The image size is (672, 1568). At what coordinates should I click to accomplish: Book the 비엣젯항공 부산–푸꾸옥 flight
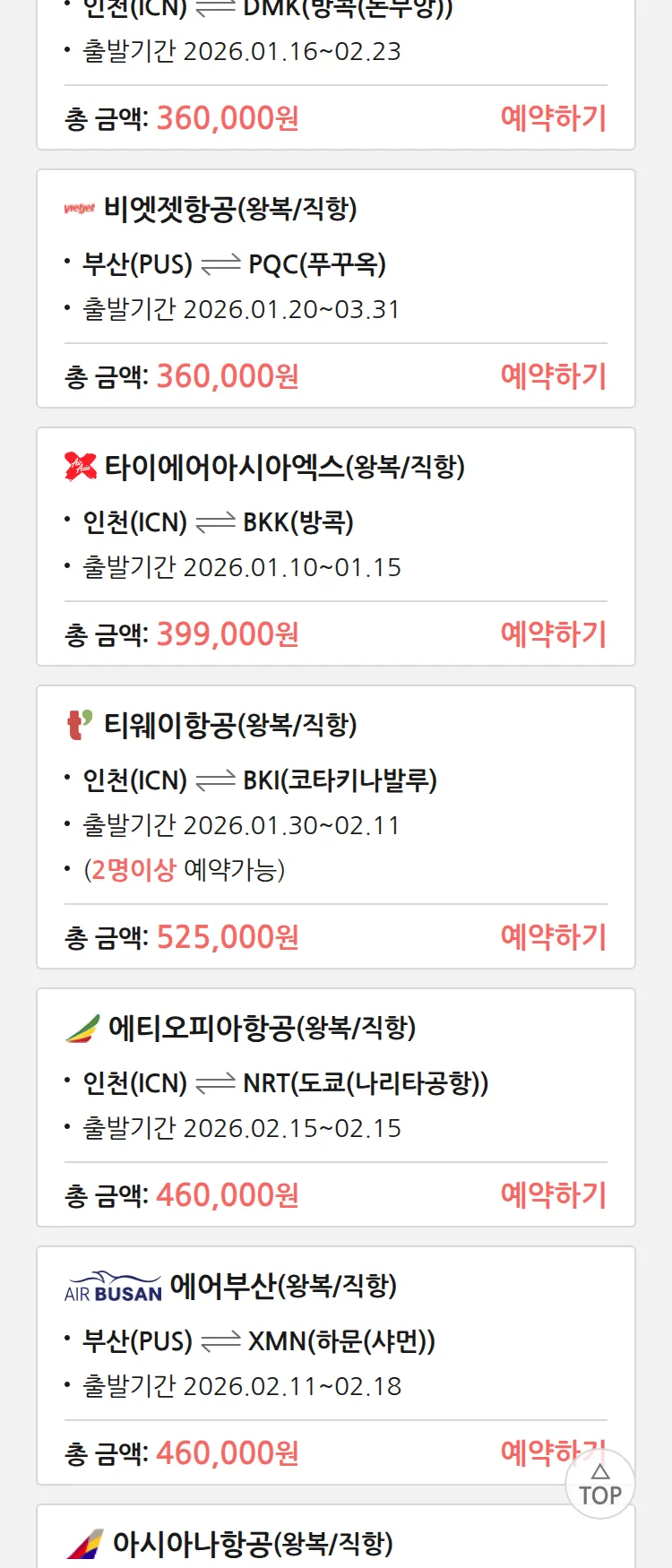553,376
